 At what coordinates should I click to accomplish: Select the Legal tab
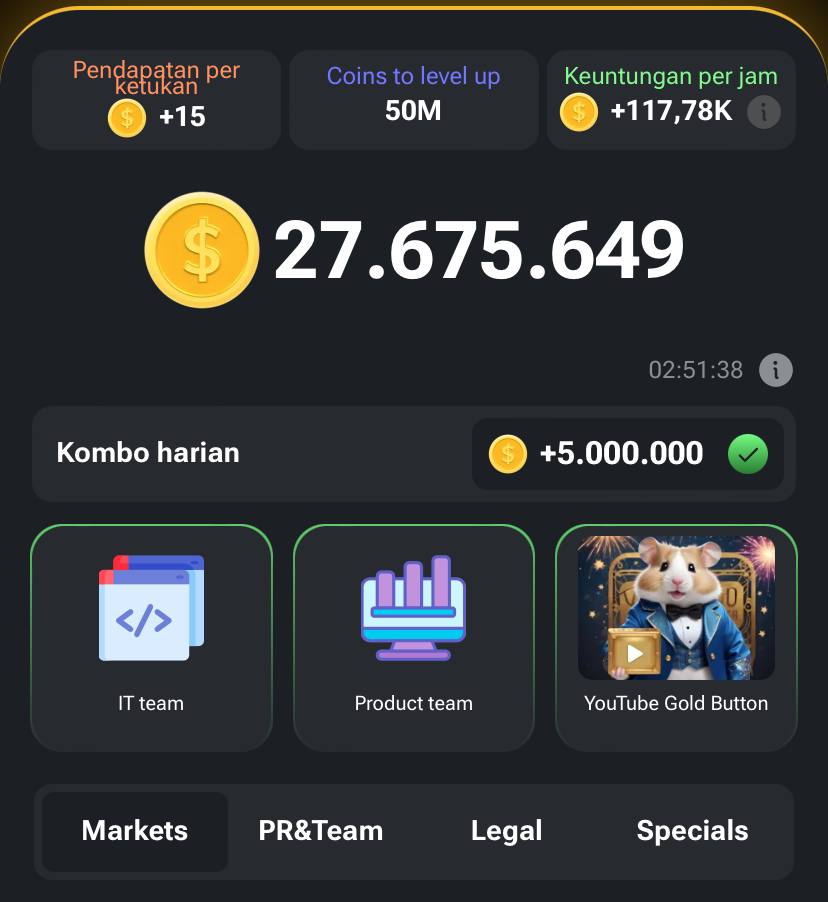coord(506,831)
